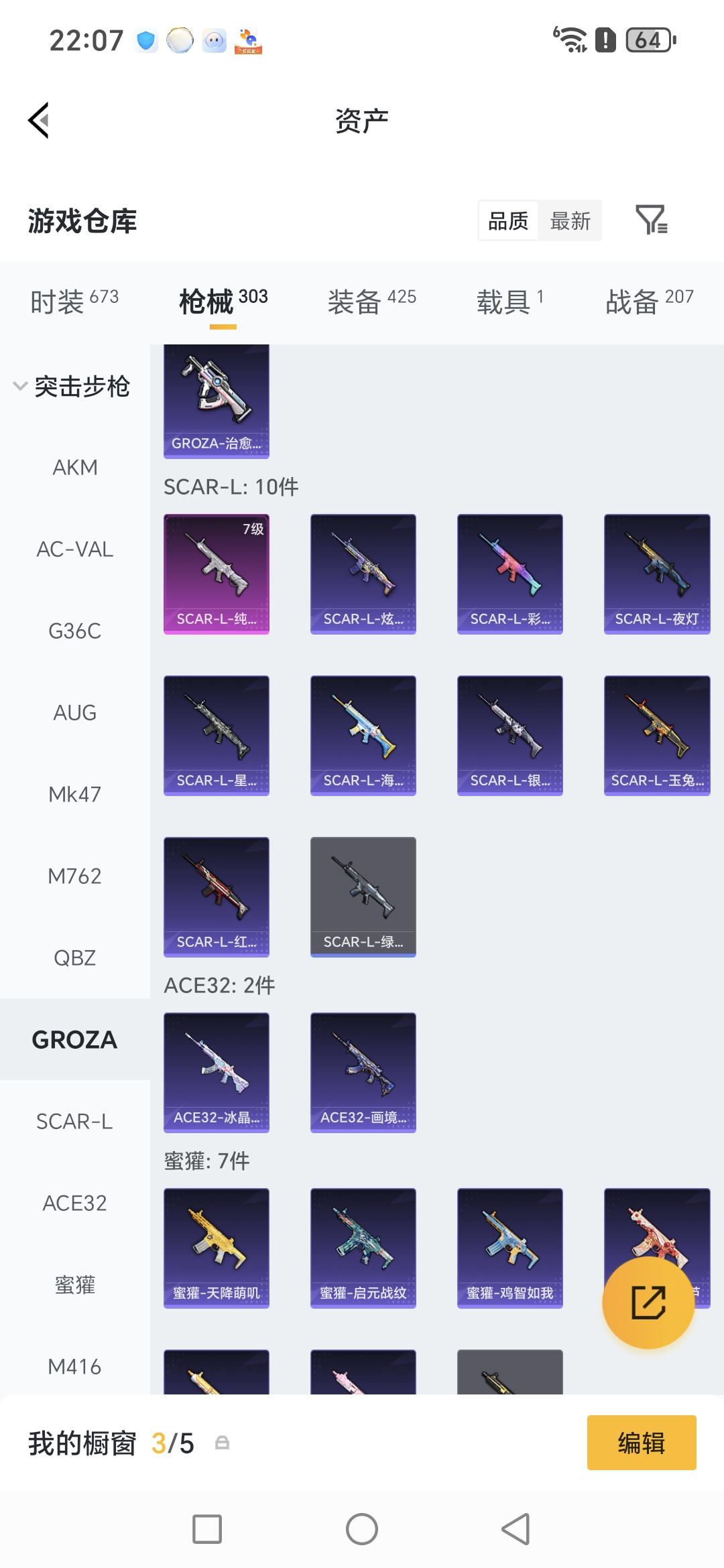Viewport: 724px width, 1568px height.
Task: Tap the system home button
Action: [x=362, y=1529]
